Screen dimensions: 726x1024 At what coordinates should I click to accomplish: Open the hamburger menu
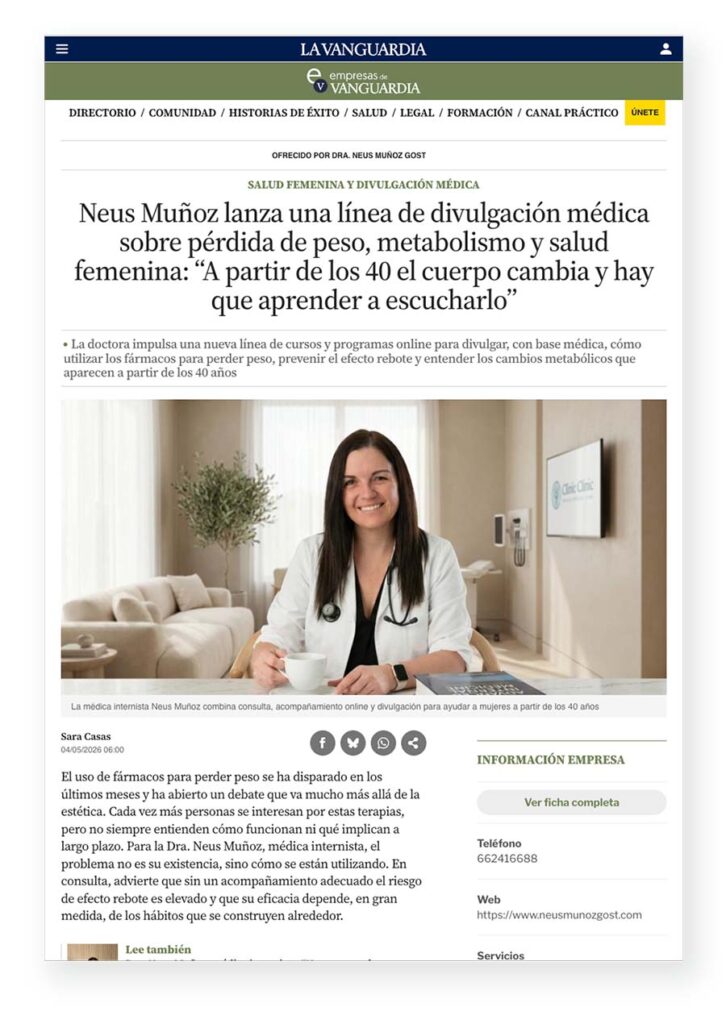[x=62, y=49]
